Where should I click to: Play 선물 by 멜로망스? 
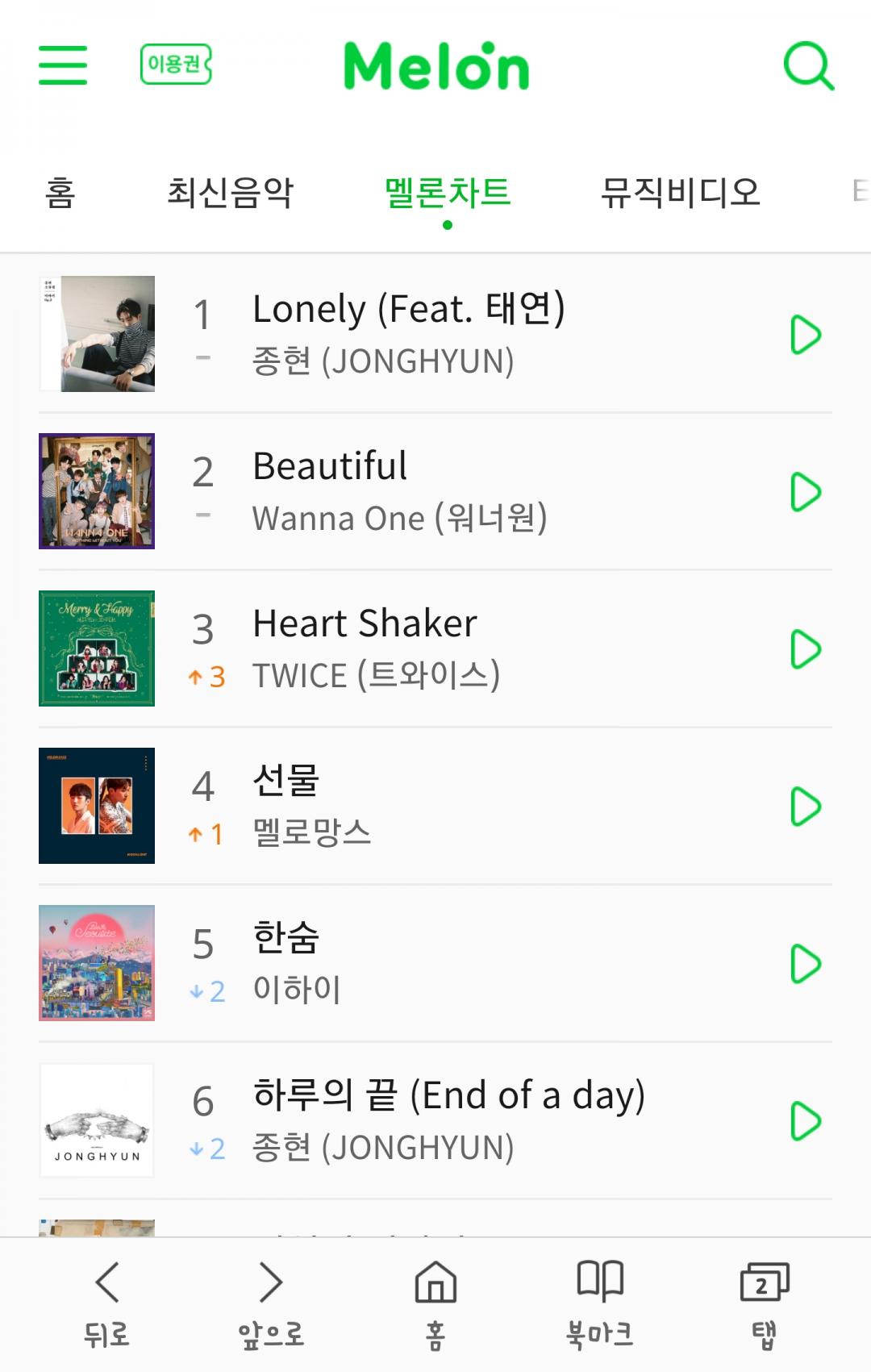[x=805, y=807]
